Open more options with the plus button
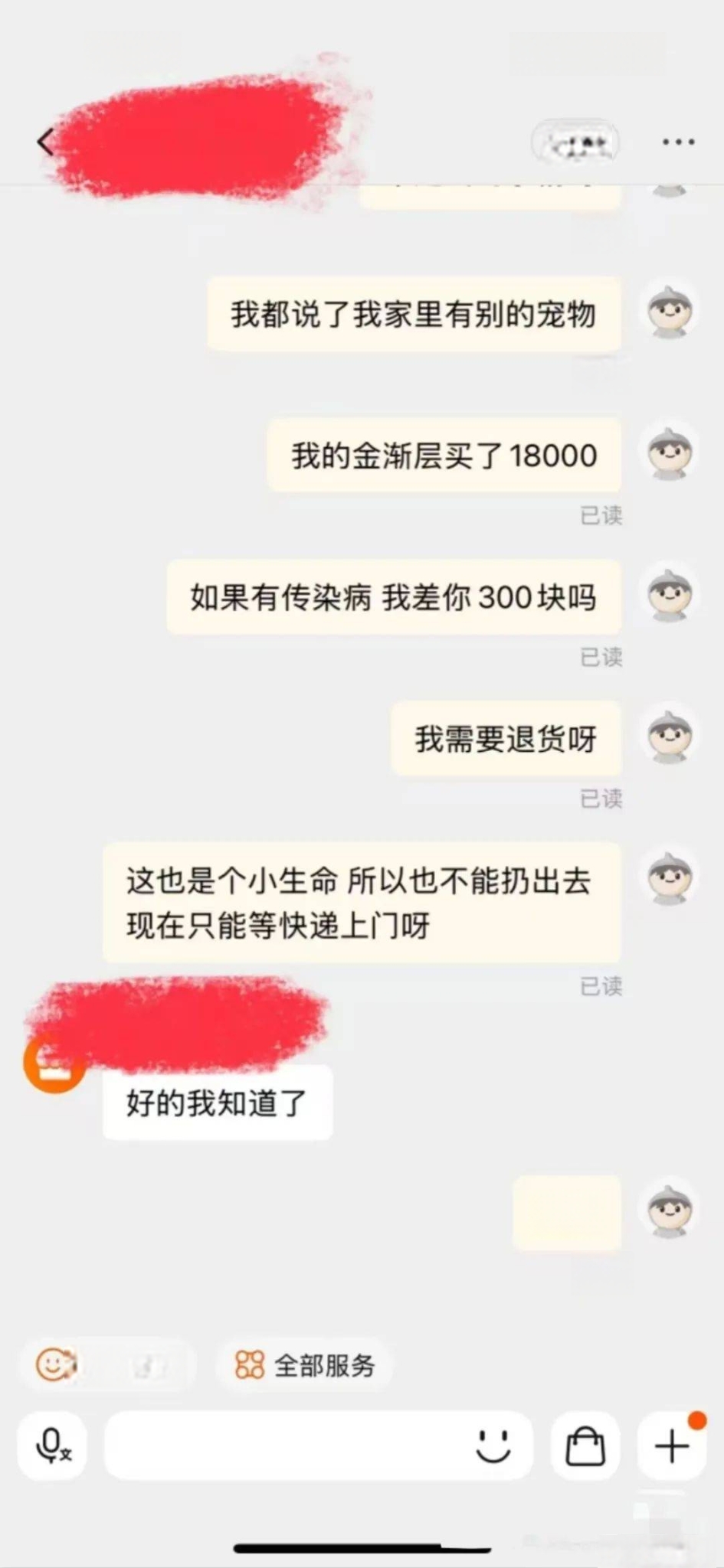 point(672,1445)
